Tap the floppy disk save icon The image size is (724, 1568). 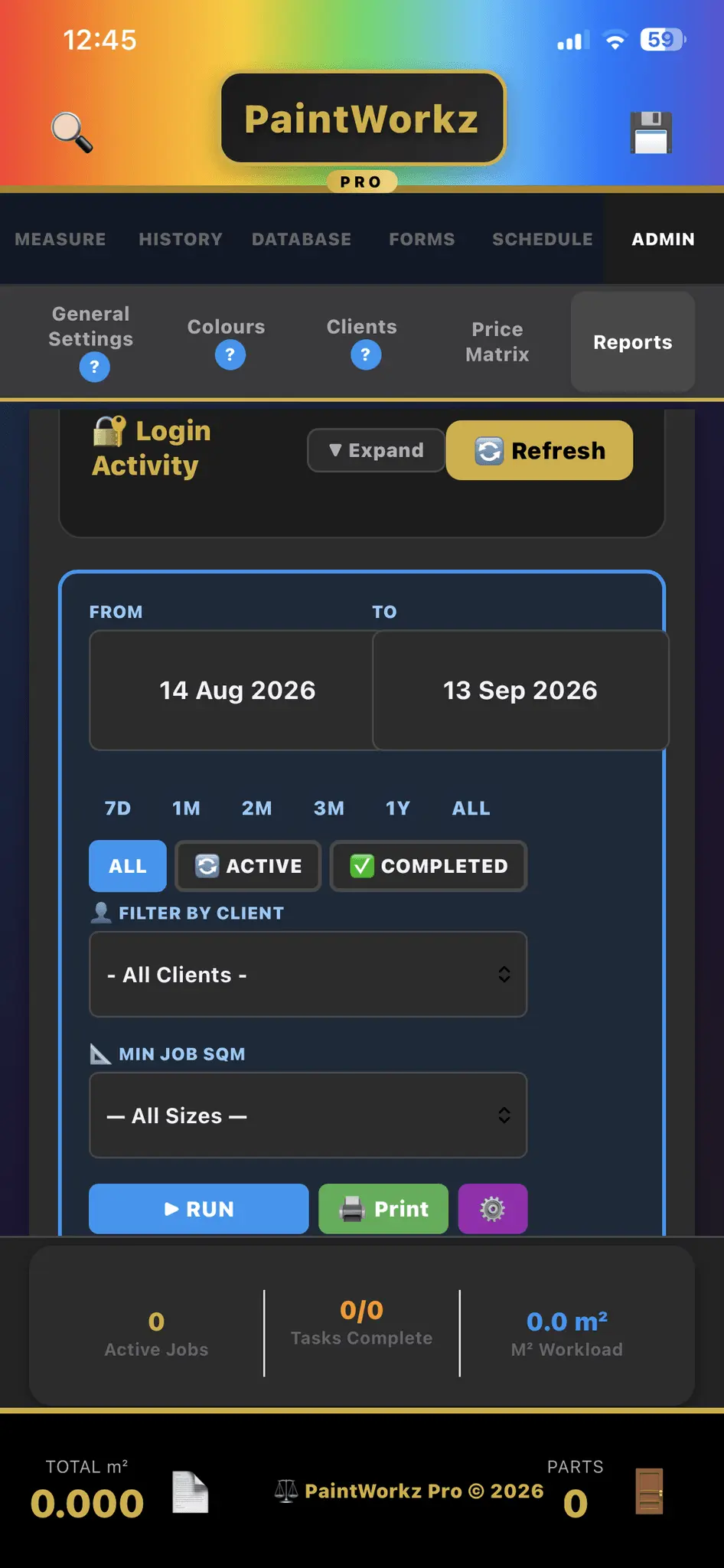click(651, 132)
